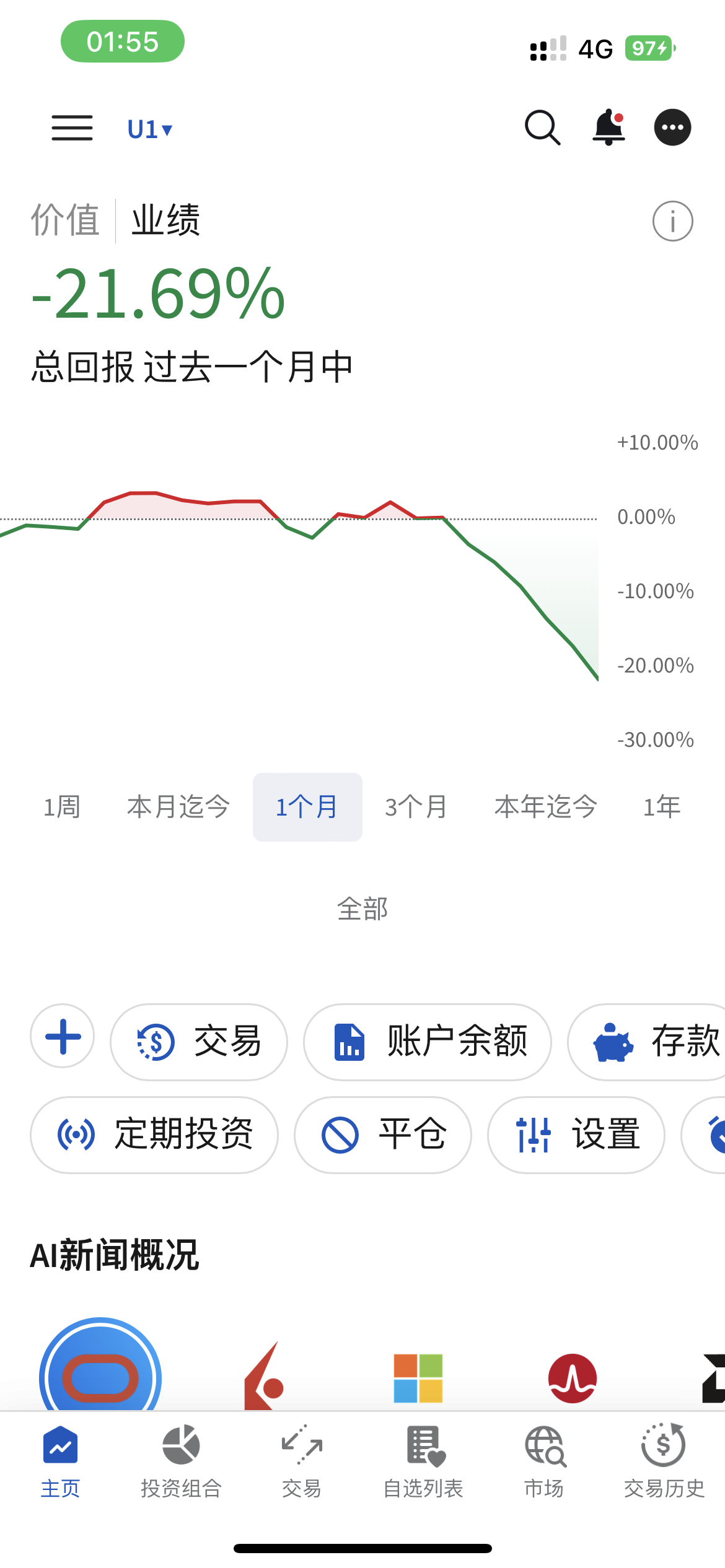The image size is (725, 1568).
Task: Select the 1年 time range
Action: pos(662,807)
